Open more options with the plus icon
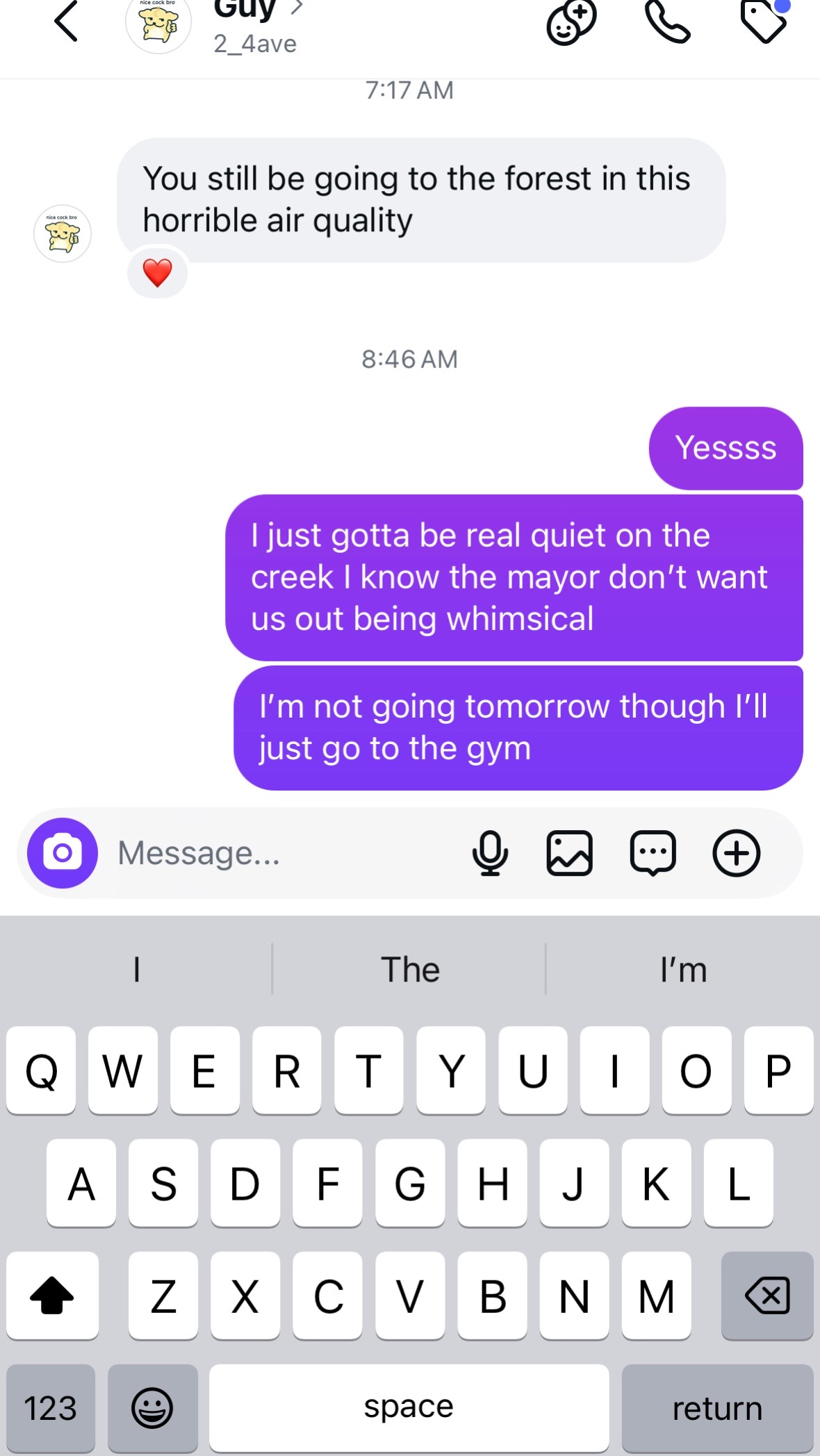Viewport: 820px width, 1456px height. [x=737, y=853]
